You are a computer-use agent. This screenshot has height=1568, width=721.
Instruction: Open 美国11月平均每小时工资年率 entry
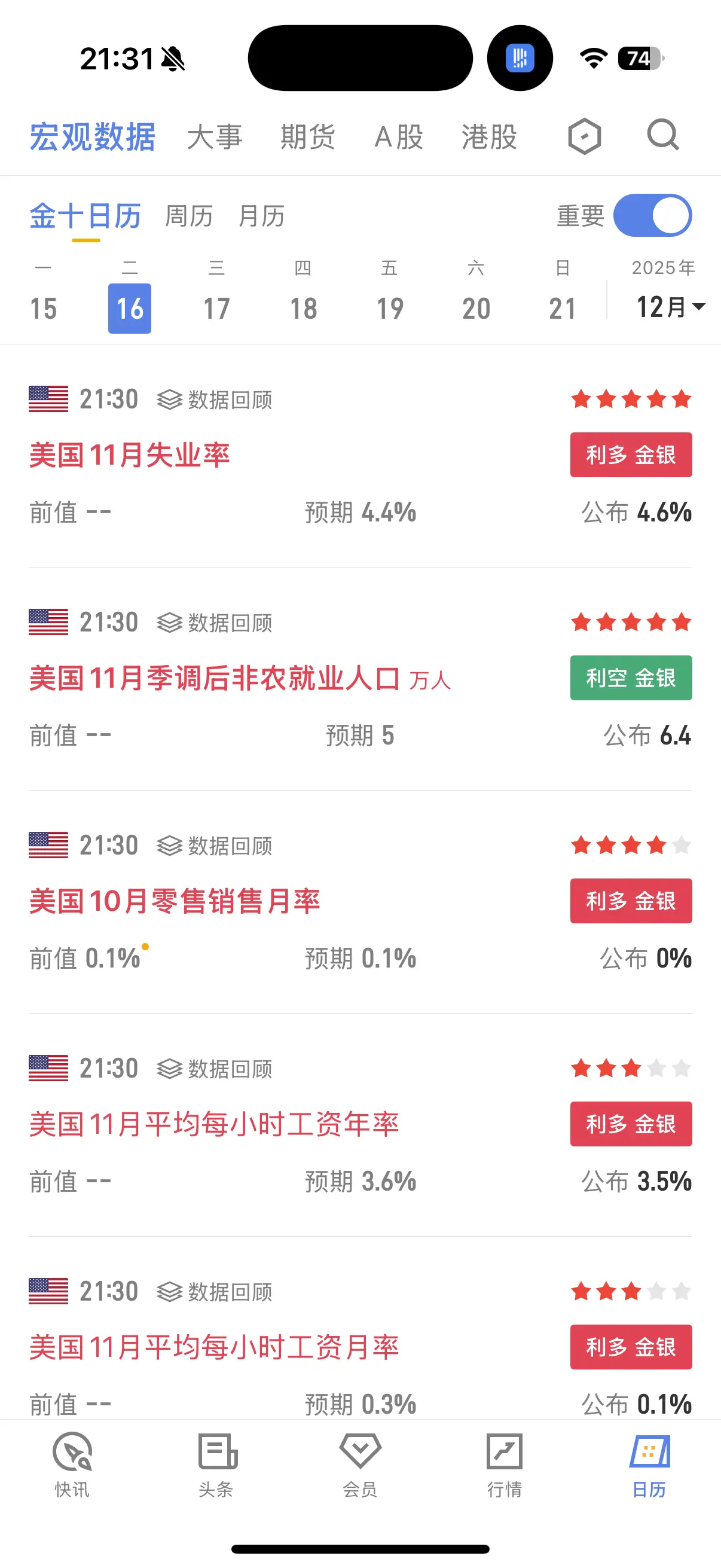[x=214, y=1124]
